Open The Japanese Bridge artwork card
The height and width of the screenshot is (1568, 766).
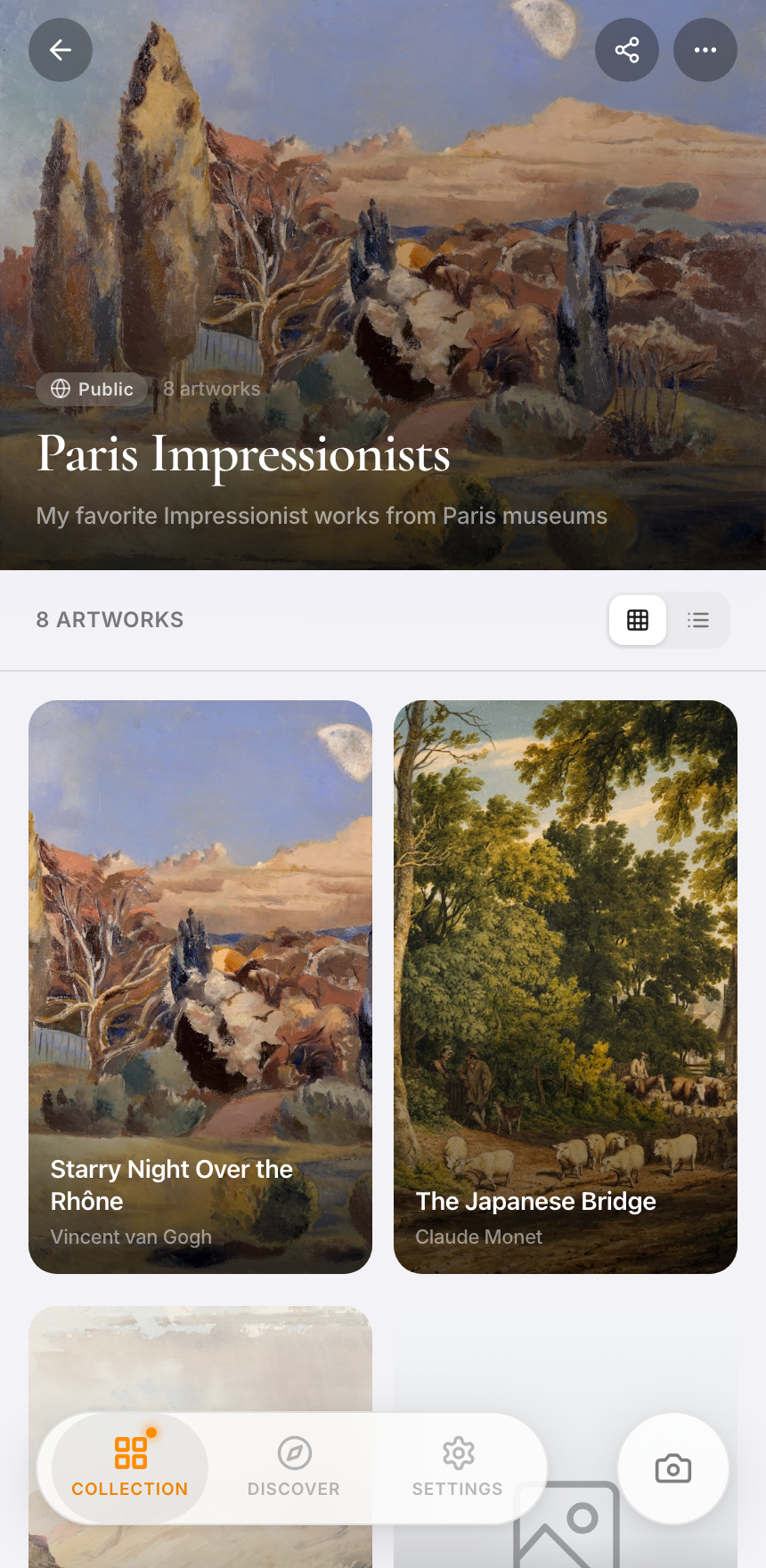click(x=566, y=986)
